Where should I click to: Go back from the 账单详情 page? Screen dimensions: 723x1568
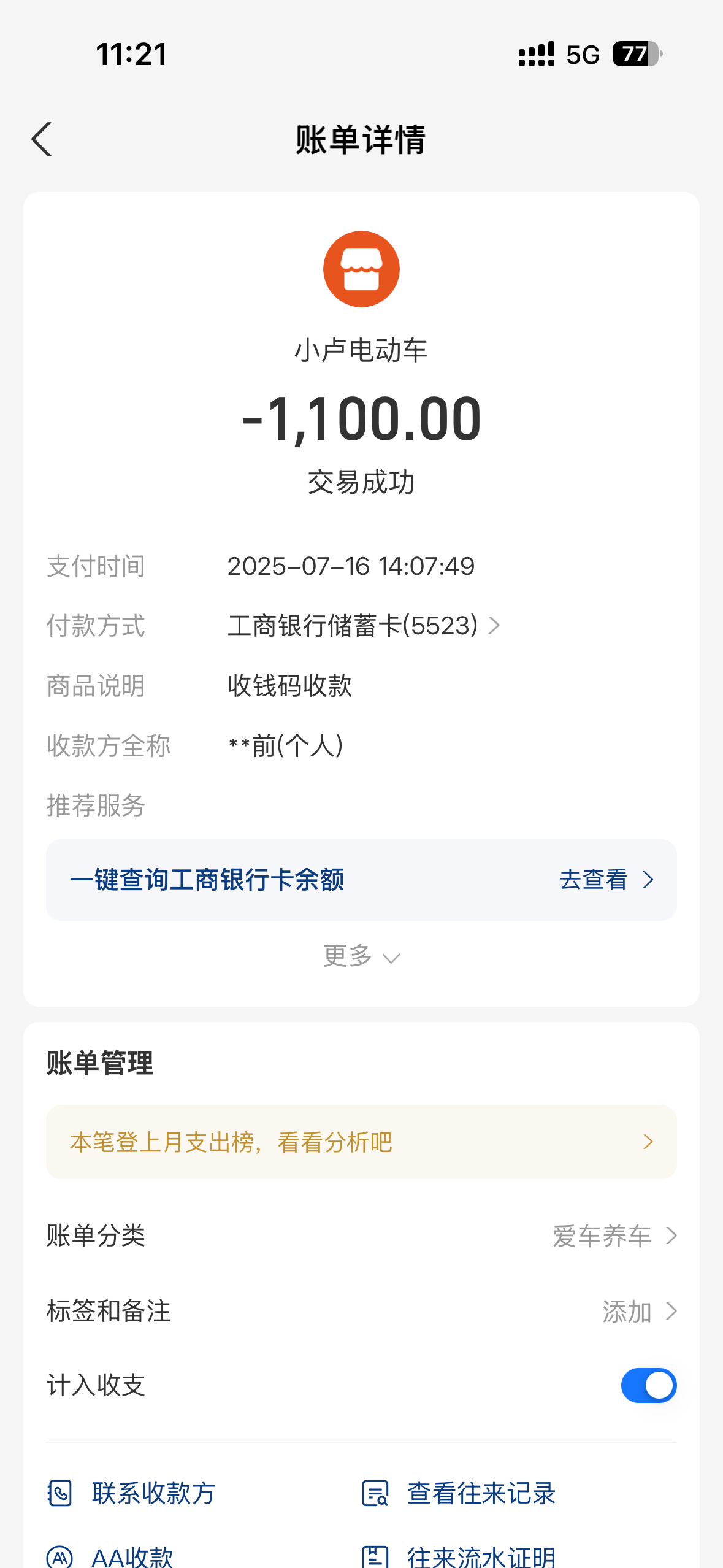coord(42,139)
